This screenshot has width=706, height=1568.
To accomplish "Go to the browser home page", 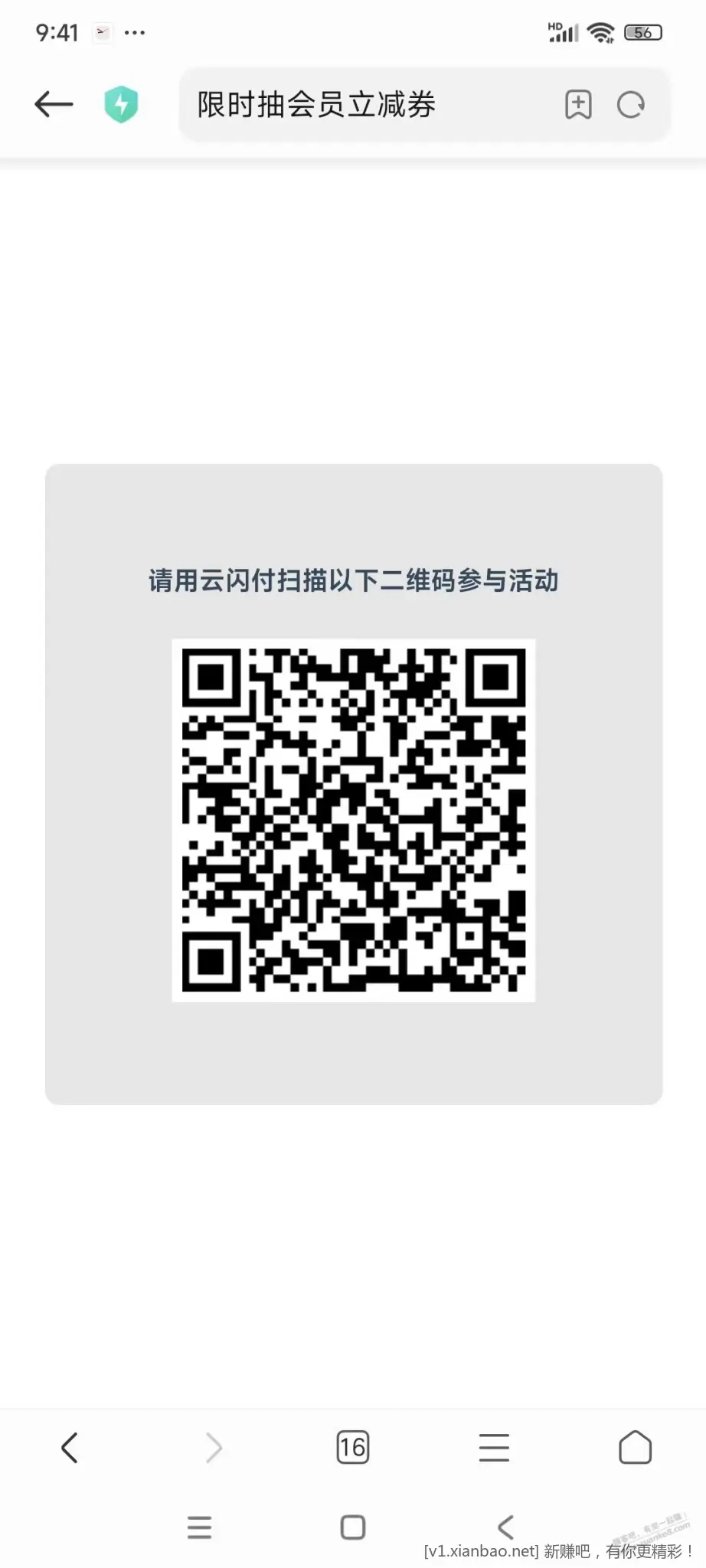I will [x=635, y=1448].
